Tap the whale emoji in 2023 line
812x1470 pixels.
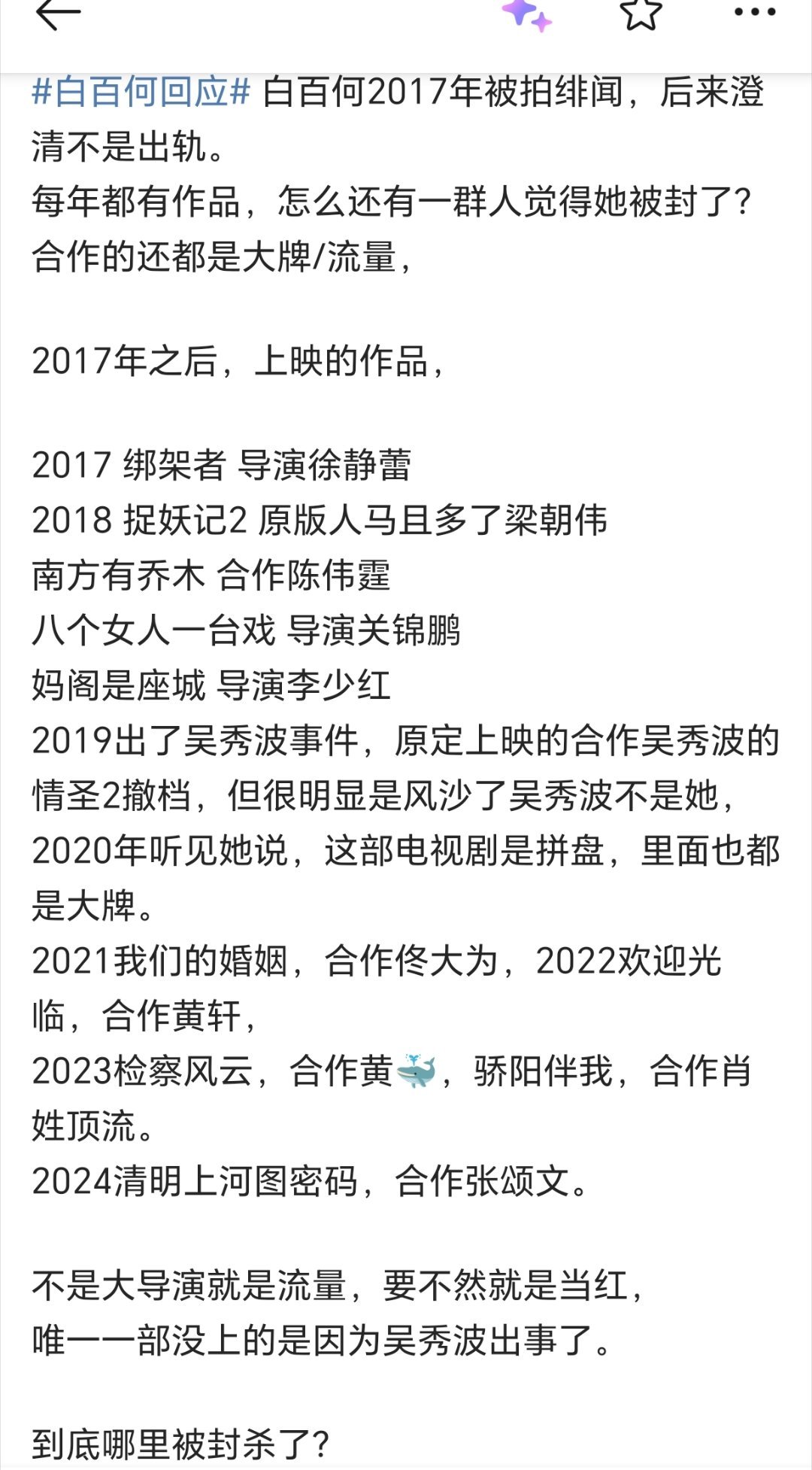click(x=414, y=1071)
